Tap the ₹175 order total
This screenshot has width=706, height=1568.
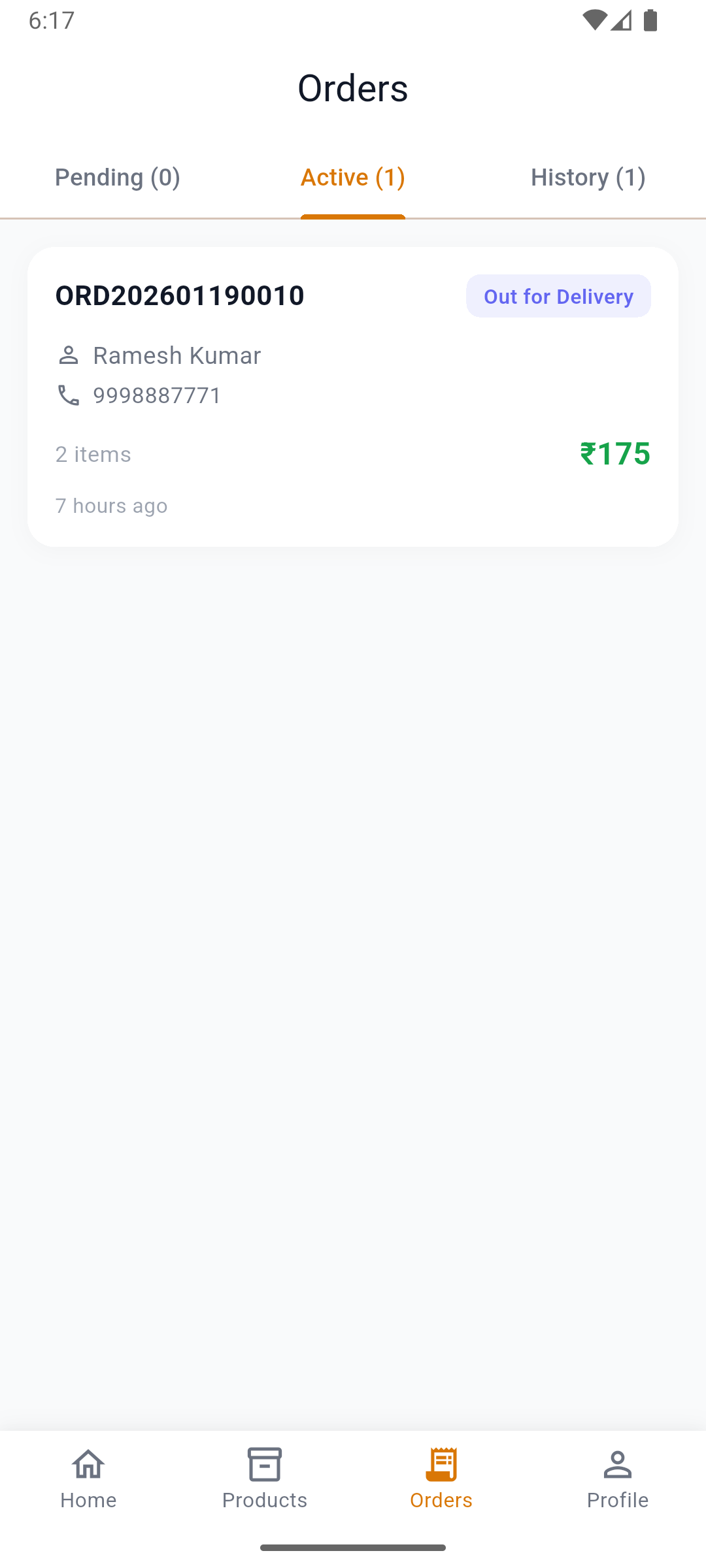pyautogui.click(x=615, y=454)
